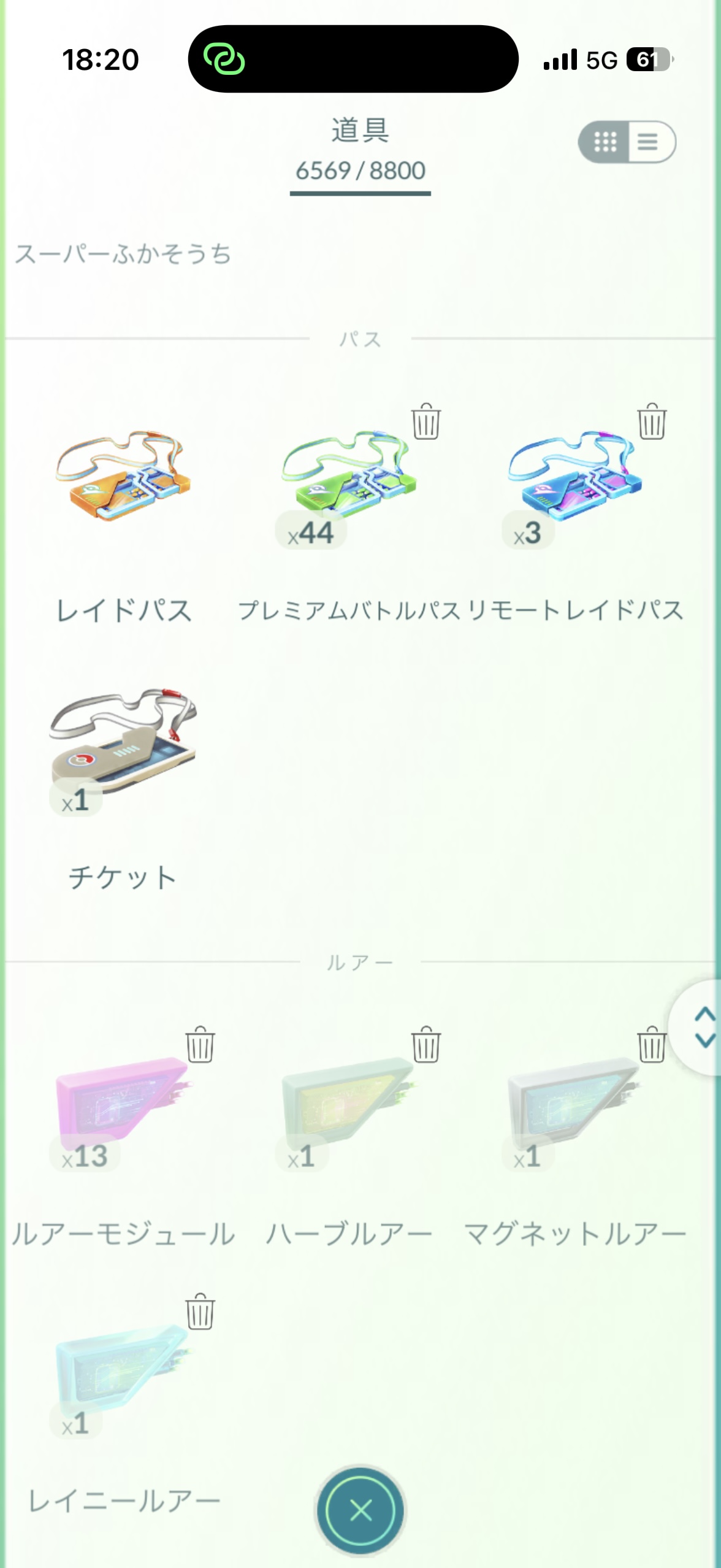Tap trash icon on レイニールアー

point(200,1312)
